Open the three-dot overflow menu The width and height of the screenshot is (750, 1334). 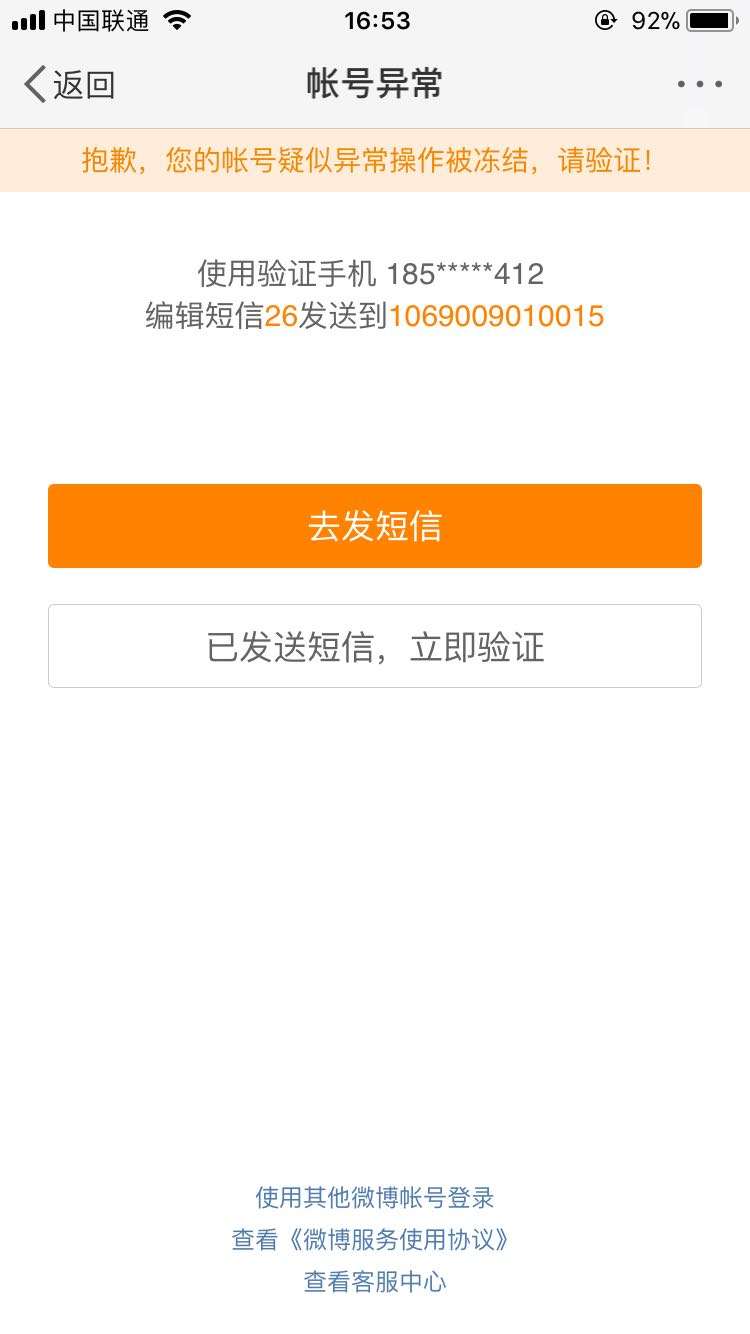tap(699, 85)
